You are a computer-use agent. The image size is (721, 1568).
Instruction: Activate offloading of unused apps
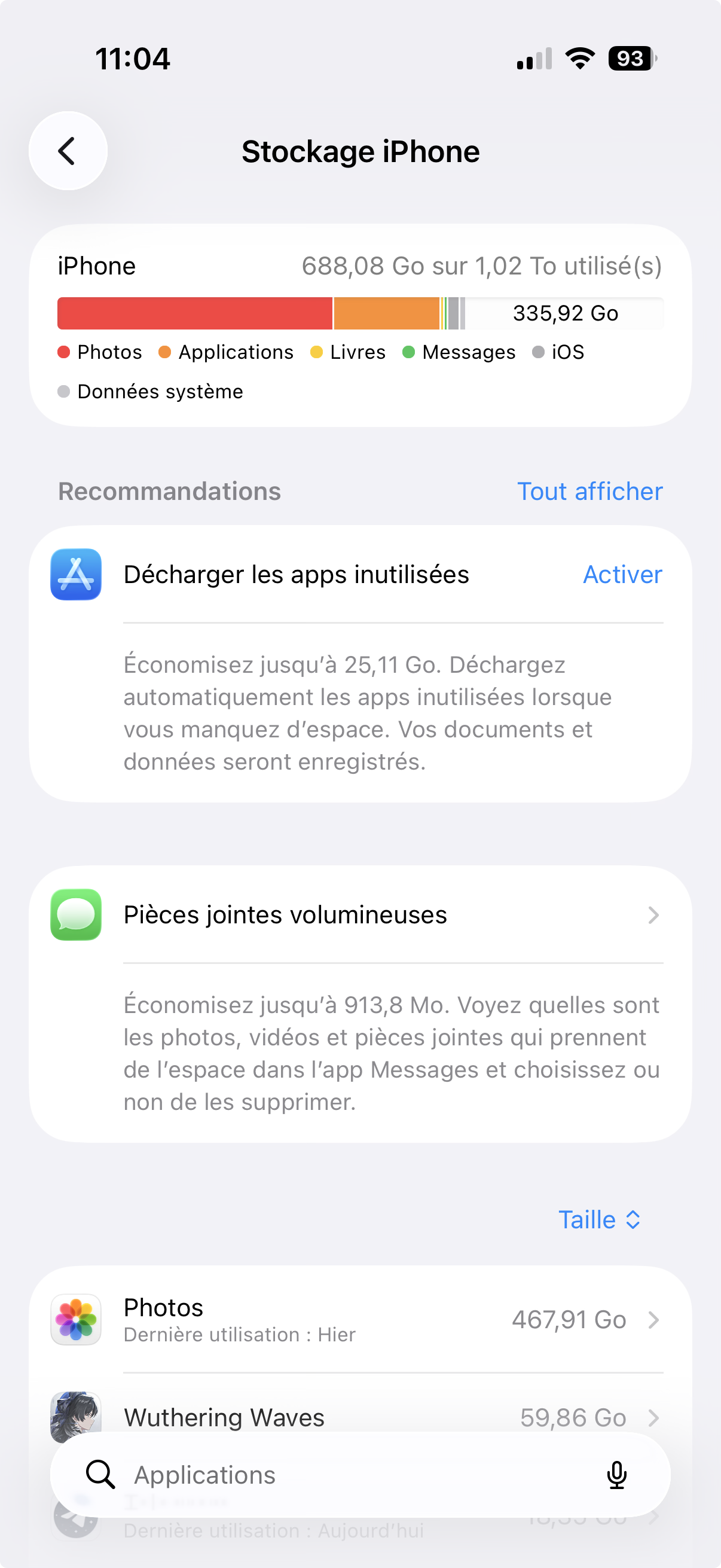tap(622, 575)
